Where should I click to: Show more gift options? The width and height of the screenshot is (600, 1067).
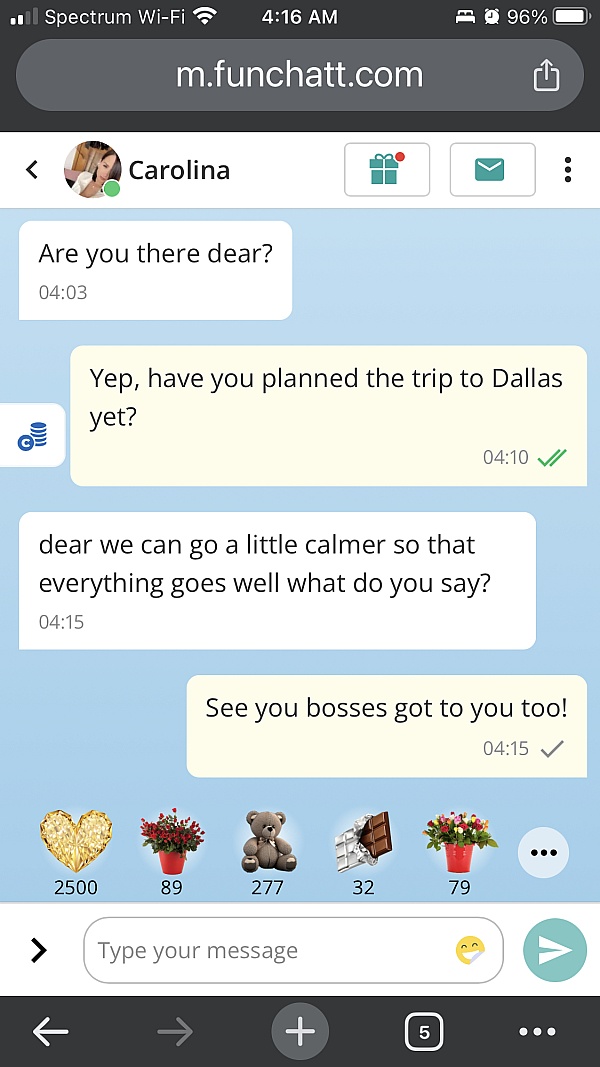(543, 853)
